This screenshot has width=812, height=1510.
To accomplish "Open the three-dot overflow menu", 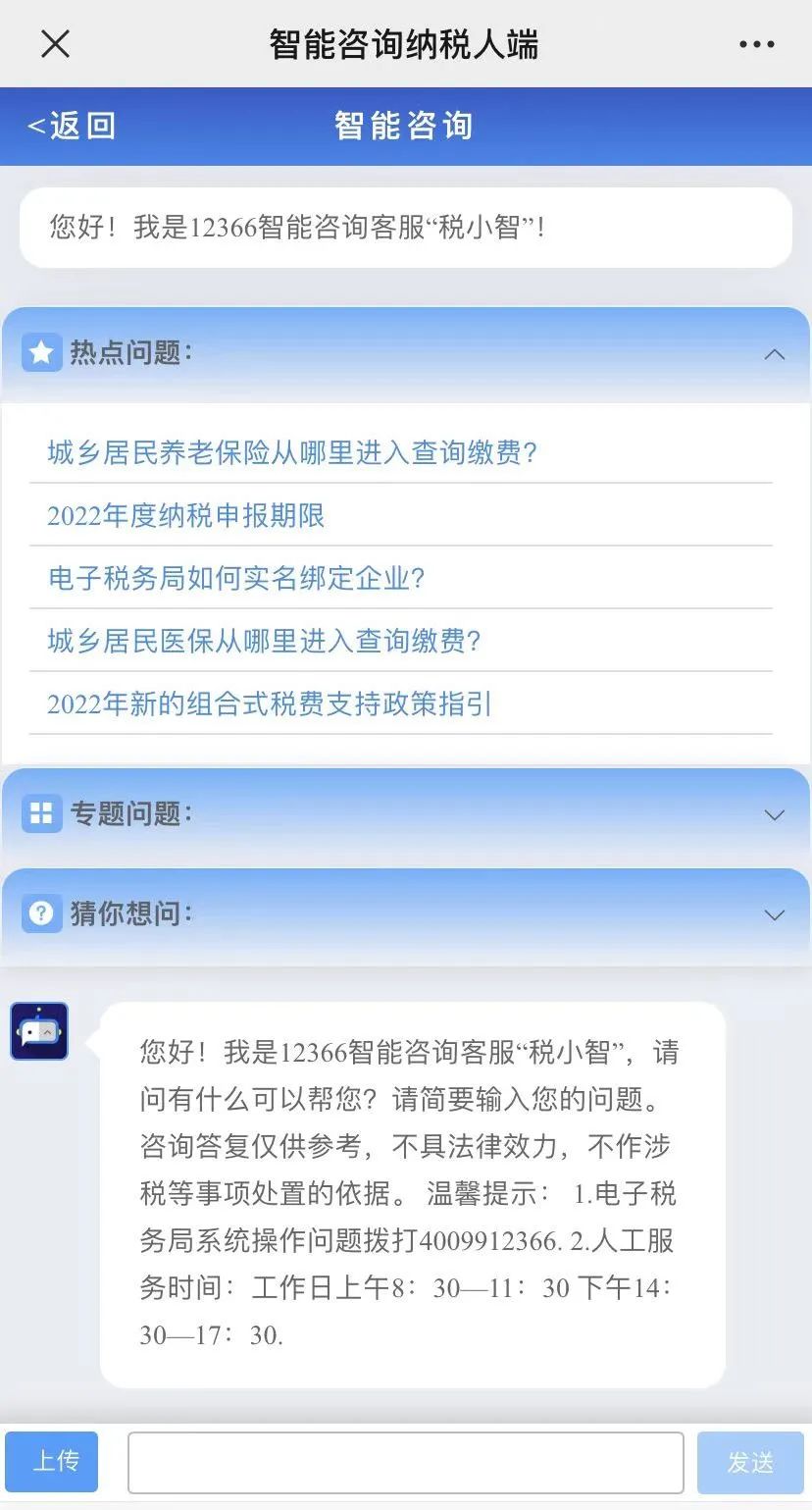I will [756, 45].
